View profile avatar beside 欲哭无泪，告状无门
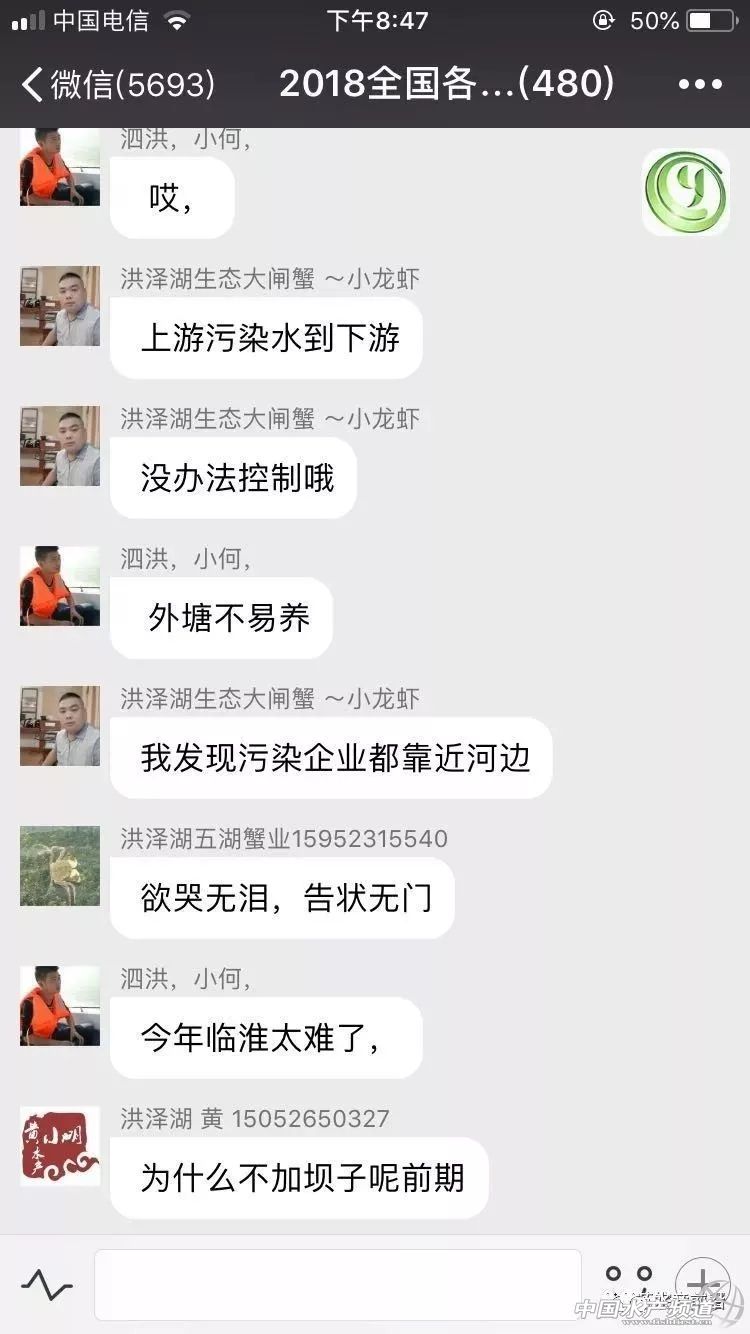The width and height of the screenshot is (750, 1334). click(60, 866)
